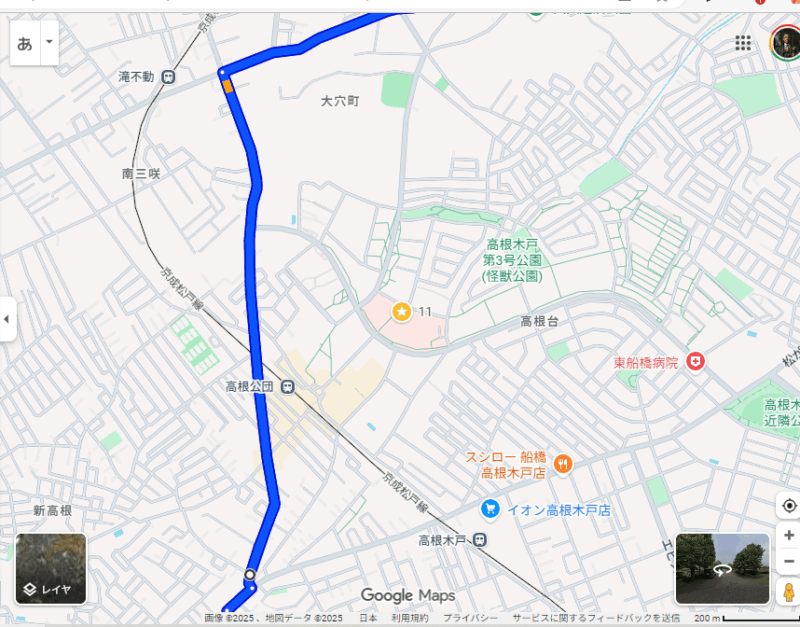
Task: Zoom in on the map
Action: [x=789, y=535]
